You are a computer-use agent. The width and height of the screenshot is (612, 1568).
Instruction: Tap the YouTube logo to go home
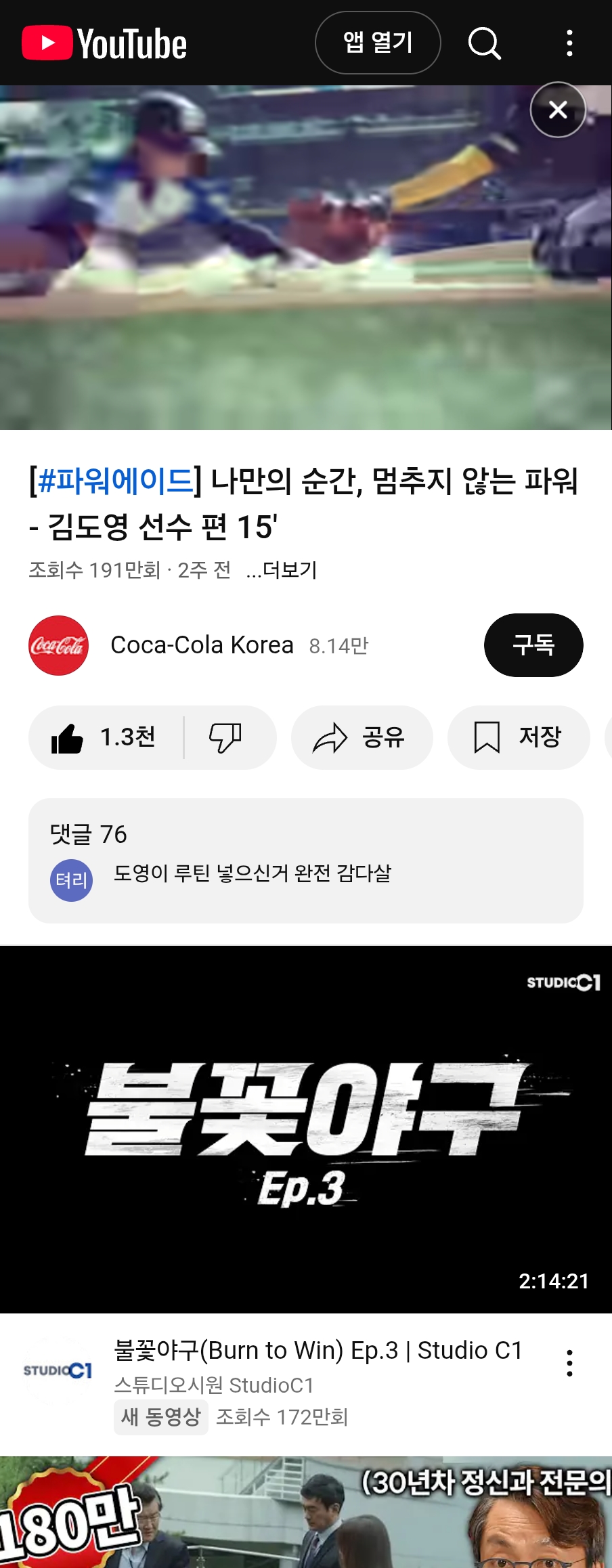[104, 43]
